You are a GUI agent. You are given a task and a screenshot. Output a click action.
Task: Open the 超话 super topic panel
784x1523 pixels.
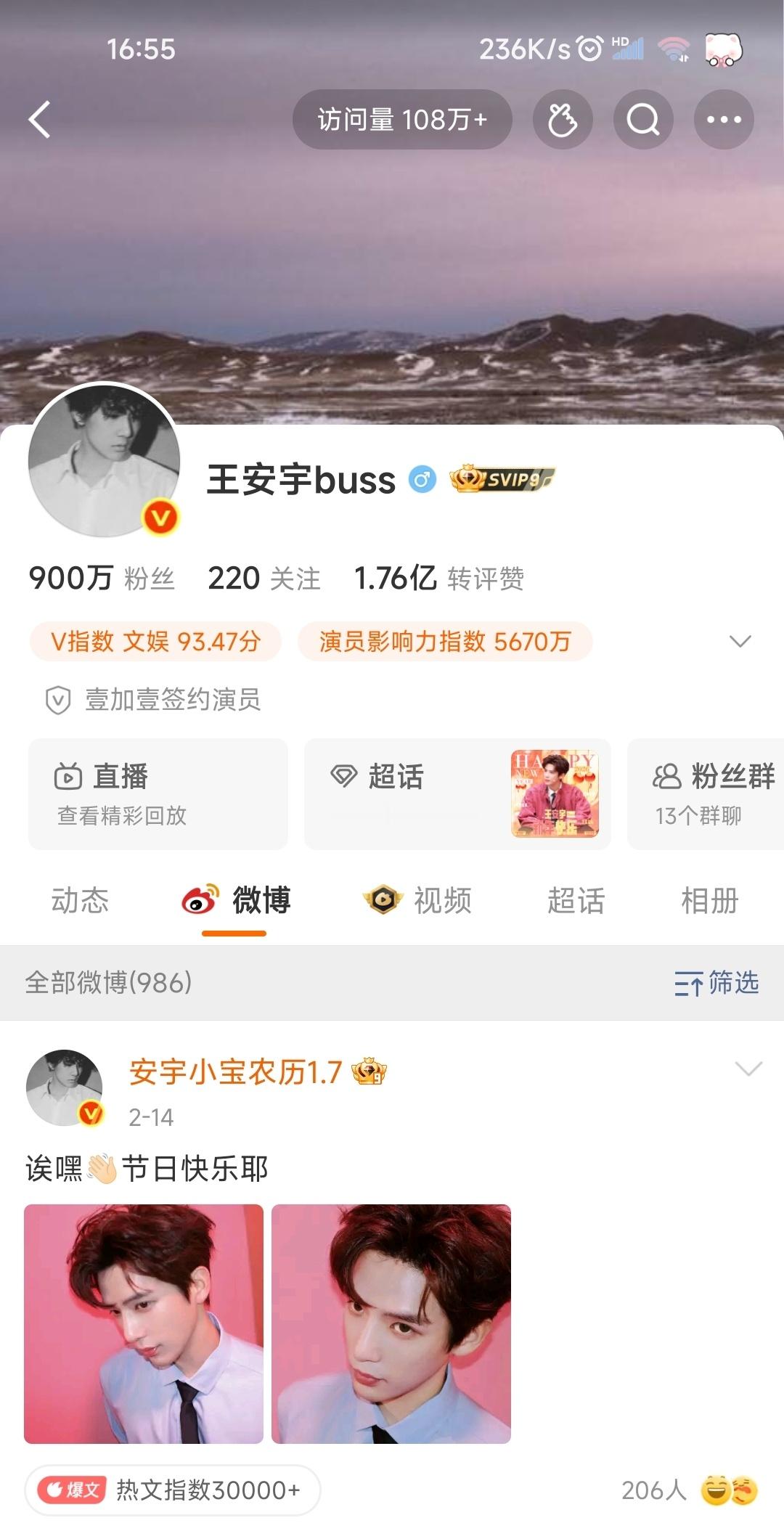(396, 777)
